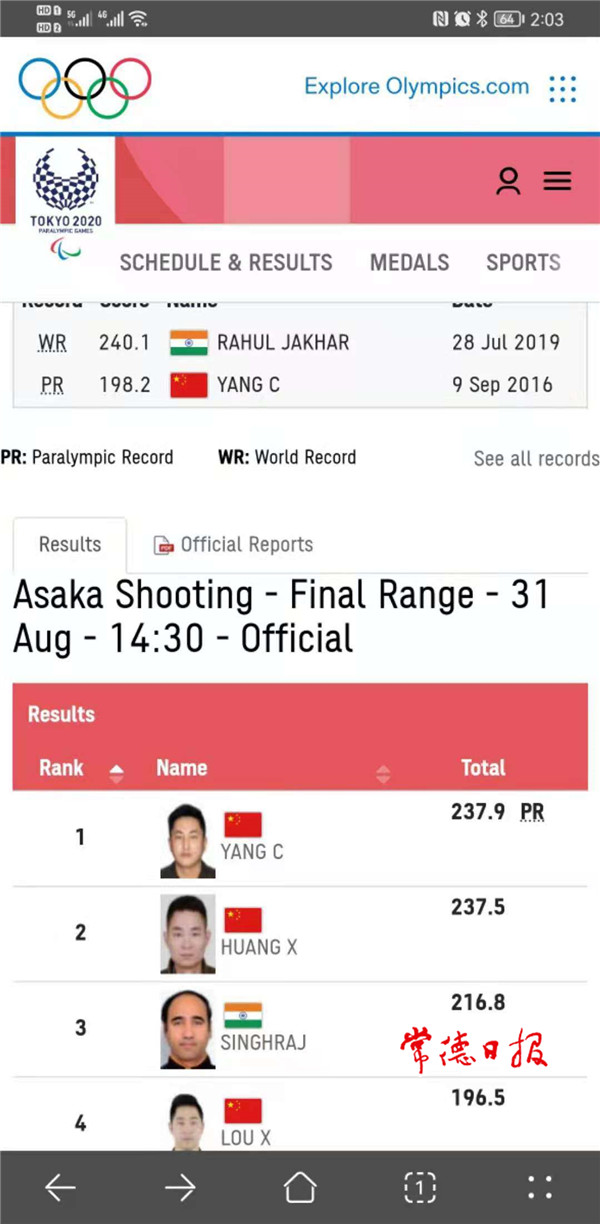Tap the See all records link

(536, 459)
